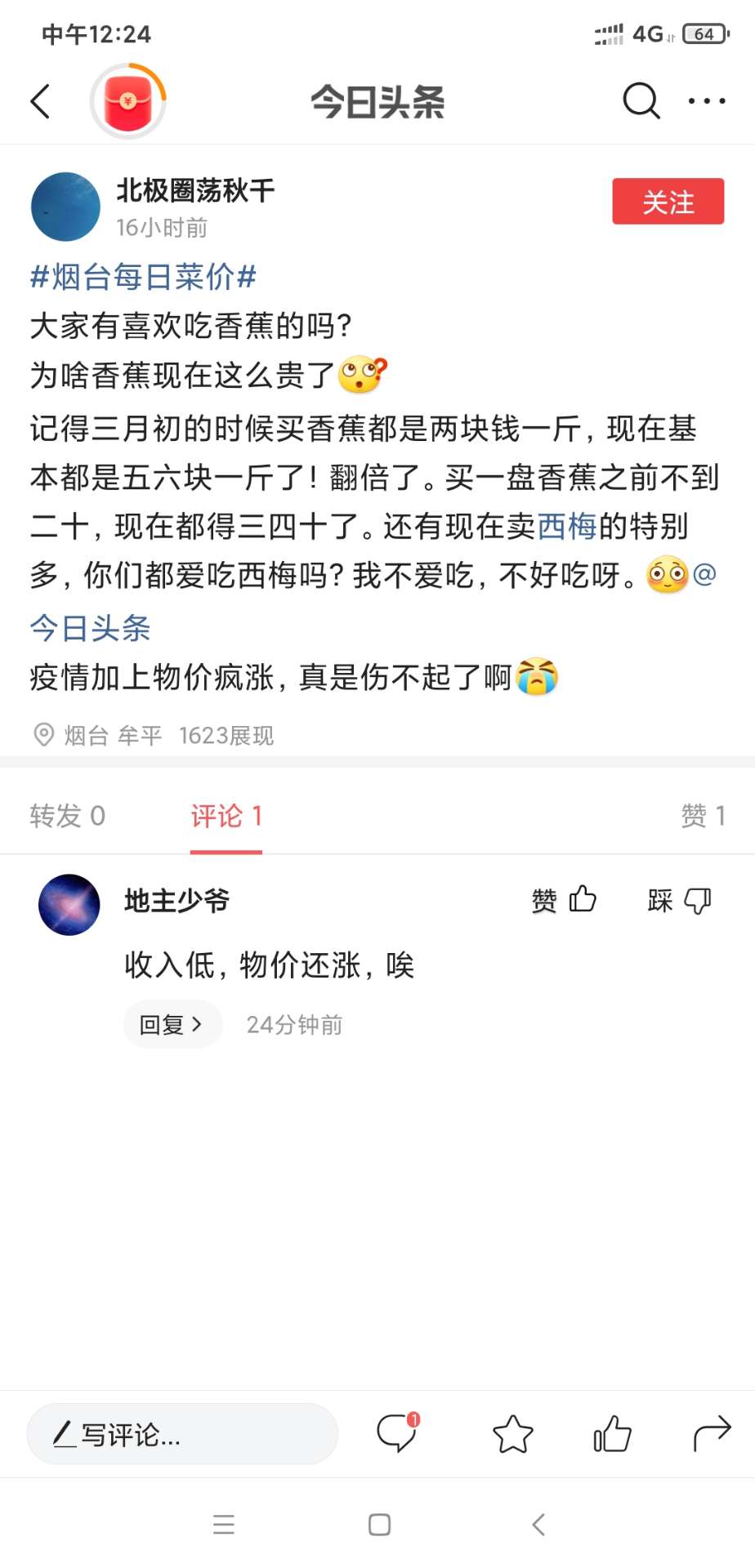Tap the 写评论 comment input field
This screenshot has height=1568, width=755.
click(182, 1434)
